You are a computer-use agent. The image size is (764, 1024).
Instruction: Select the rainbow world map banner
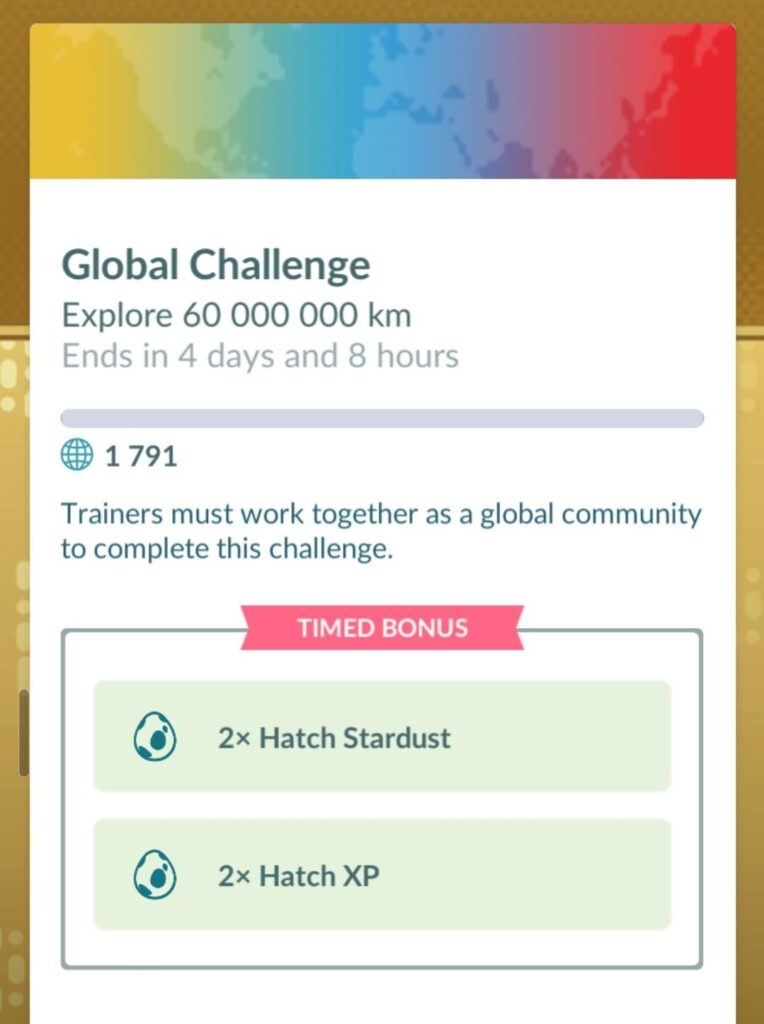tap(382, 100)
